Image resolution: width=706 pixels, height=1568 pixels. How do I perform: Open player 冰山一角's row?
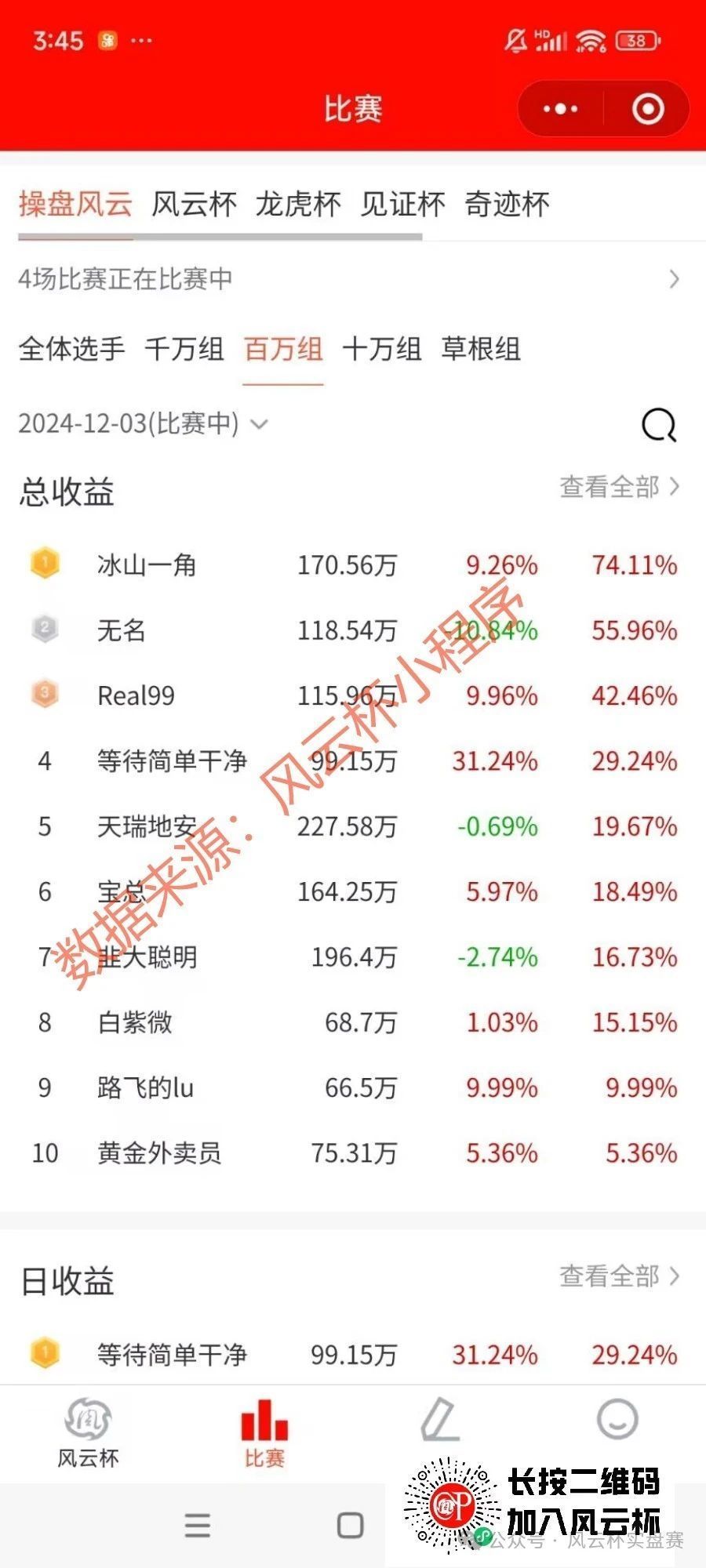(x=353, y=565)
